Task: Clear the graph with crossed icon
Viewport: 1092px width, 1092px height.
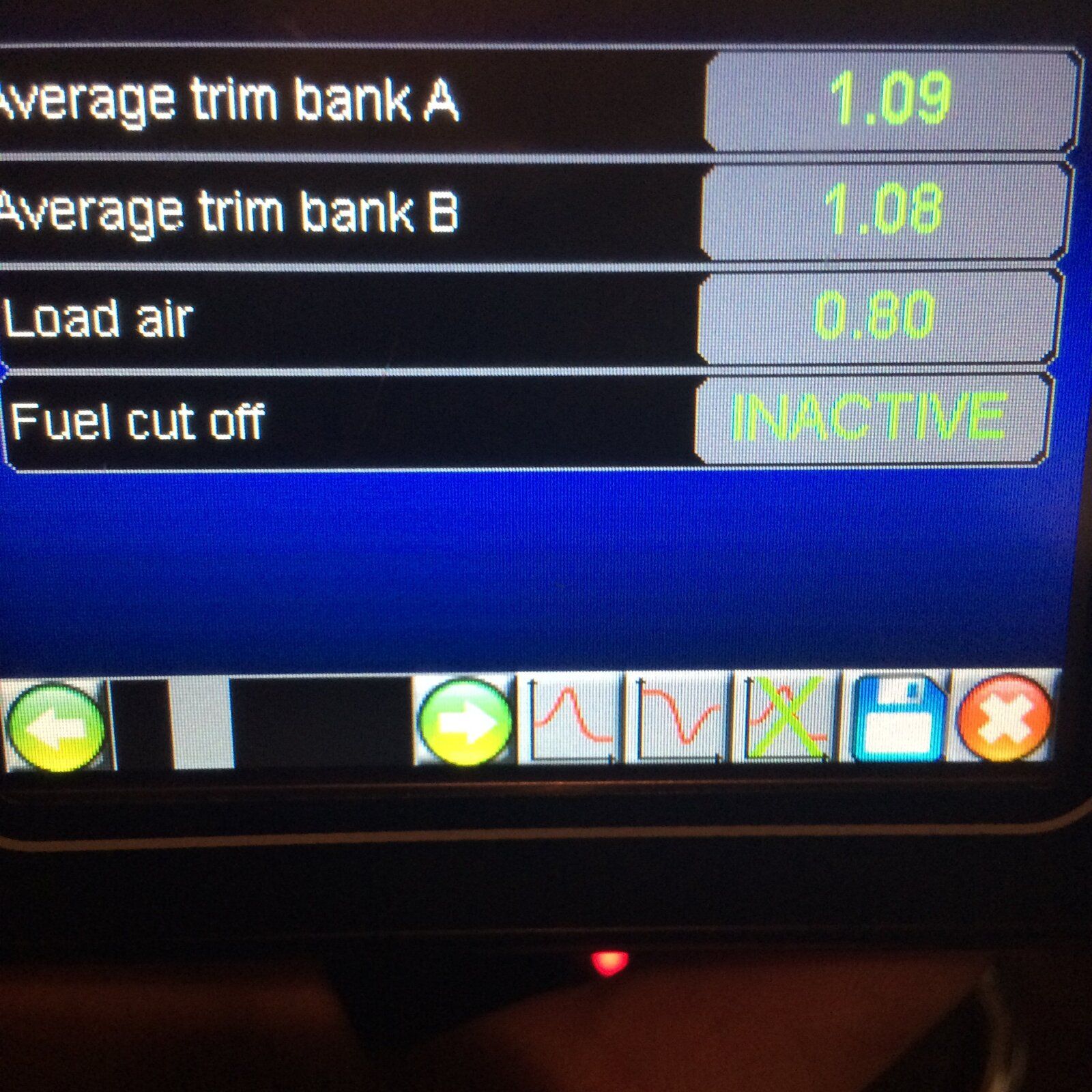Action: (x=786, y=718)
